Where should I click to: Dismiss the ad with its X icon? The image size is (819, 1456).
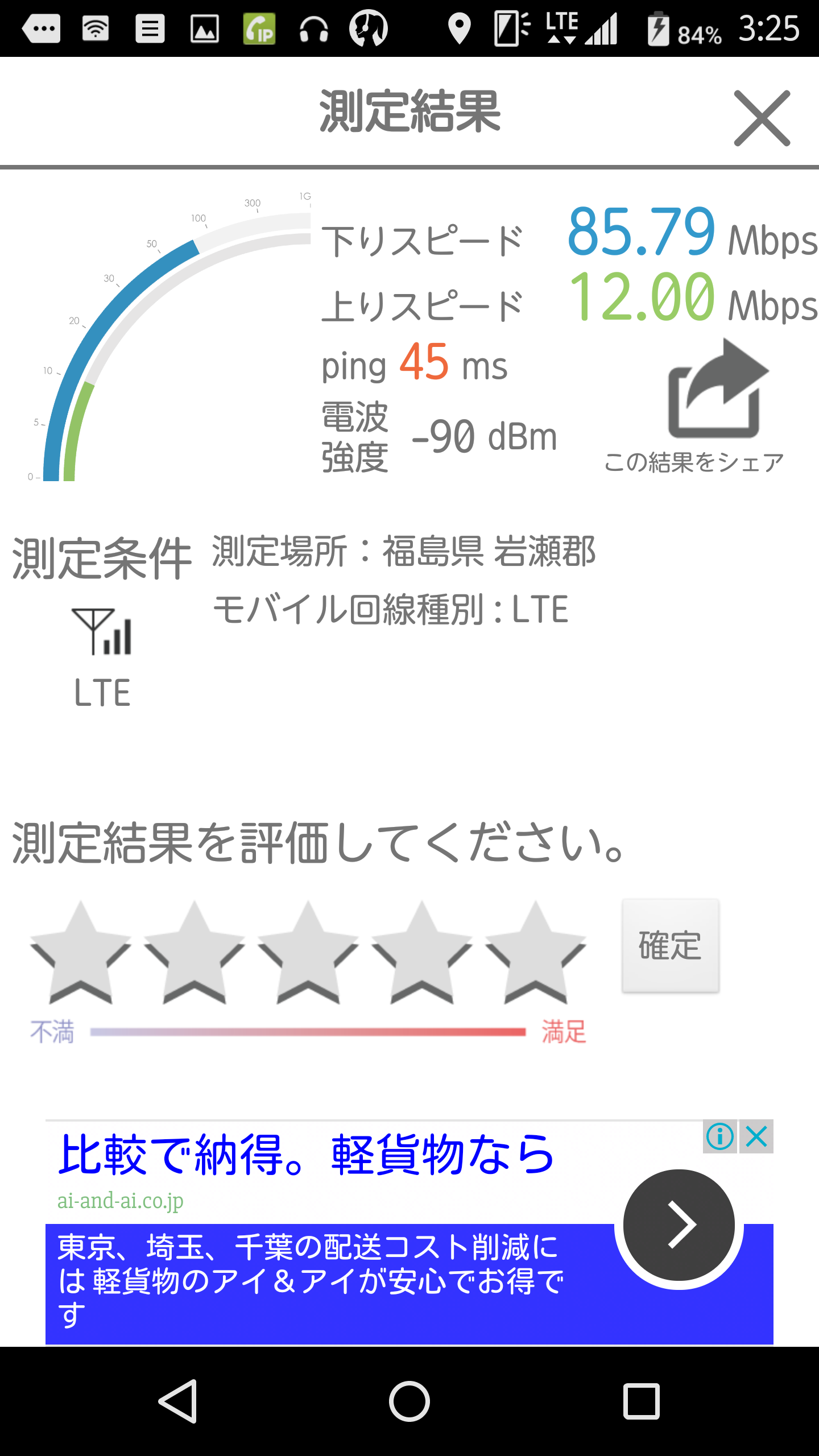pyautogui.click(x=757, y=1137)
